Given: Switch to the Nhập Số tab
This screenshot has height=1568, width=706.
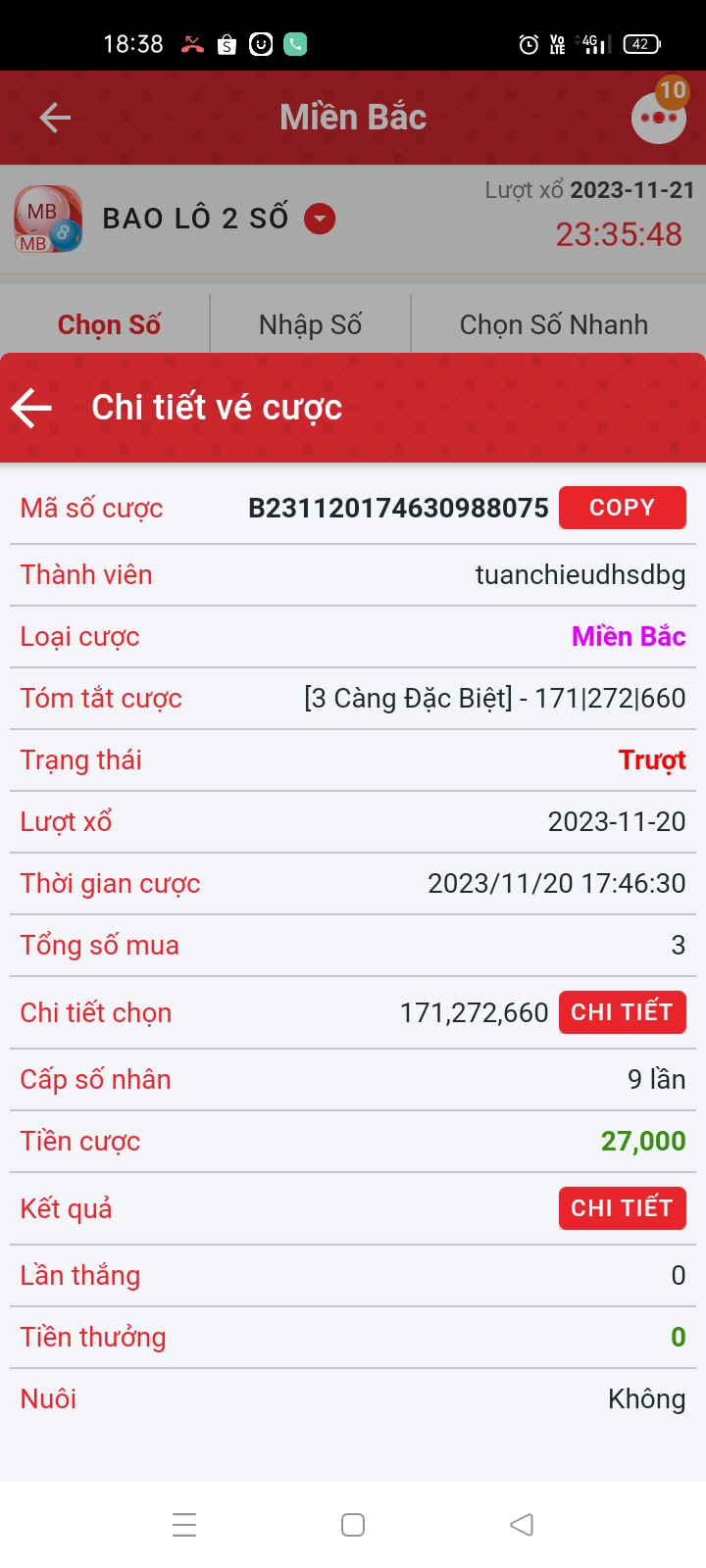Looking at the screenshot, I should coord(310,324).
